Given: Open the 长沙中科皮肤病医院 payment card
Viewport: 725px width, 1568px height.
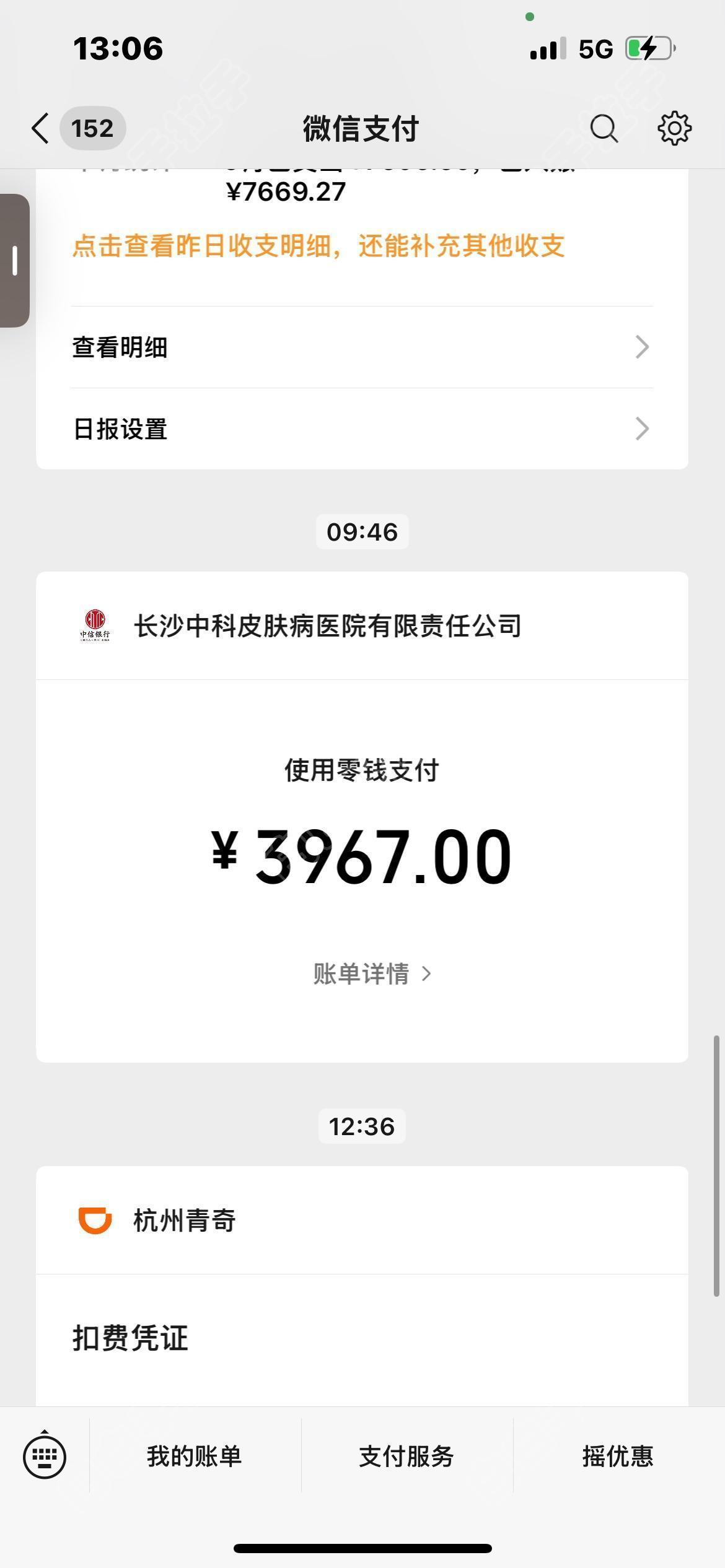Looking at the screenshot, I should [362, 817].
